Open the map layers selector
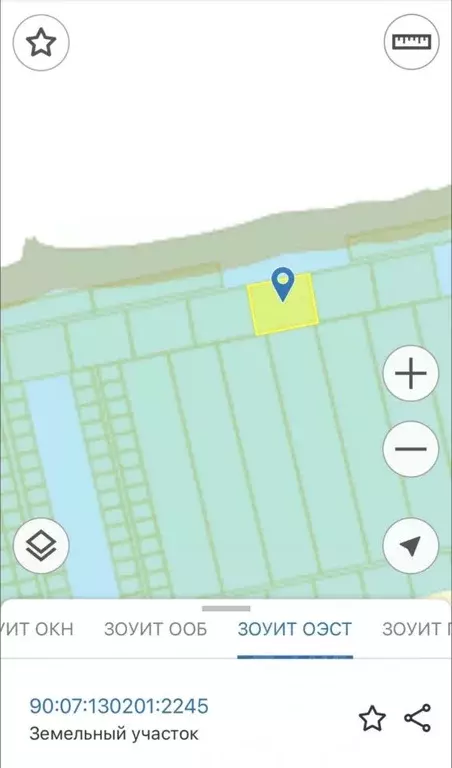 point(41,546)
